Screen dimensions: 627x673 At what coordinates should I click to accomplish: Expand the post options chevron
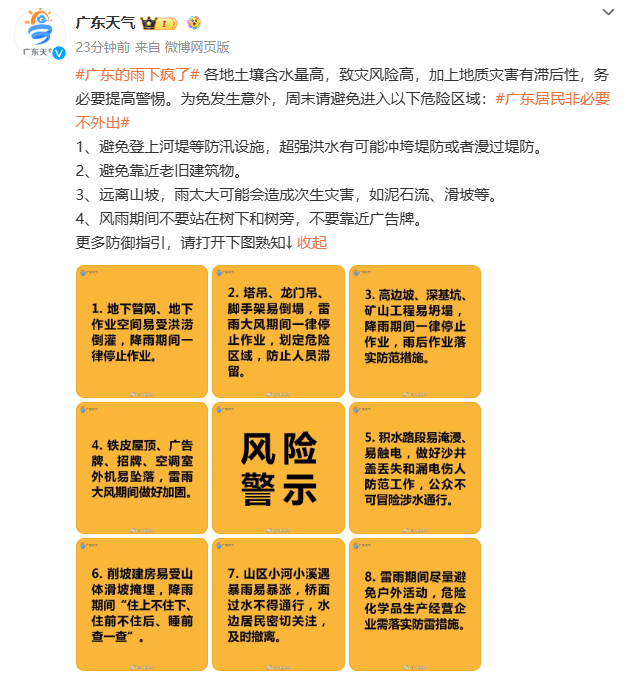point(607,13)
